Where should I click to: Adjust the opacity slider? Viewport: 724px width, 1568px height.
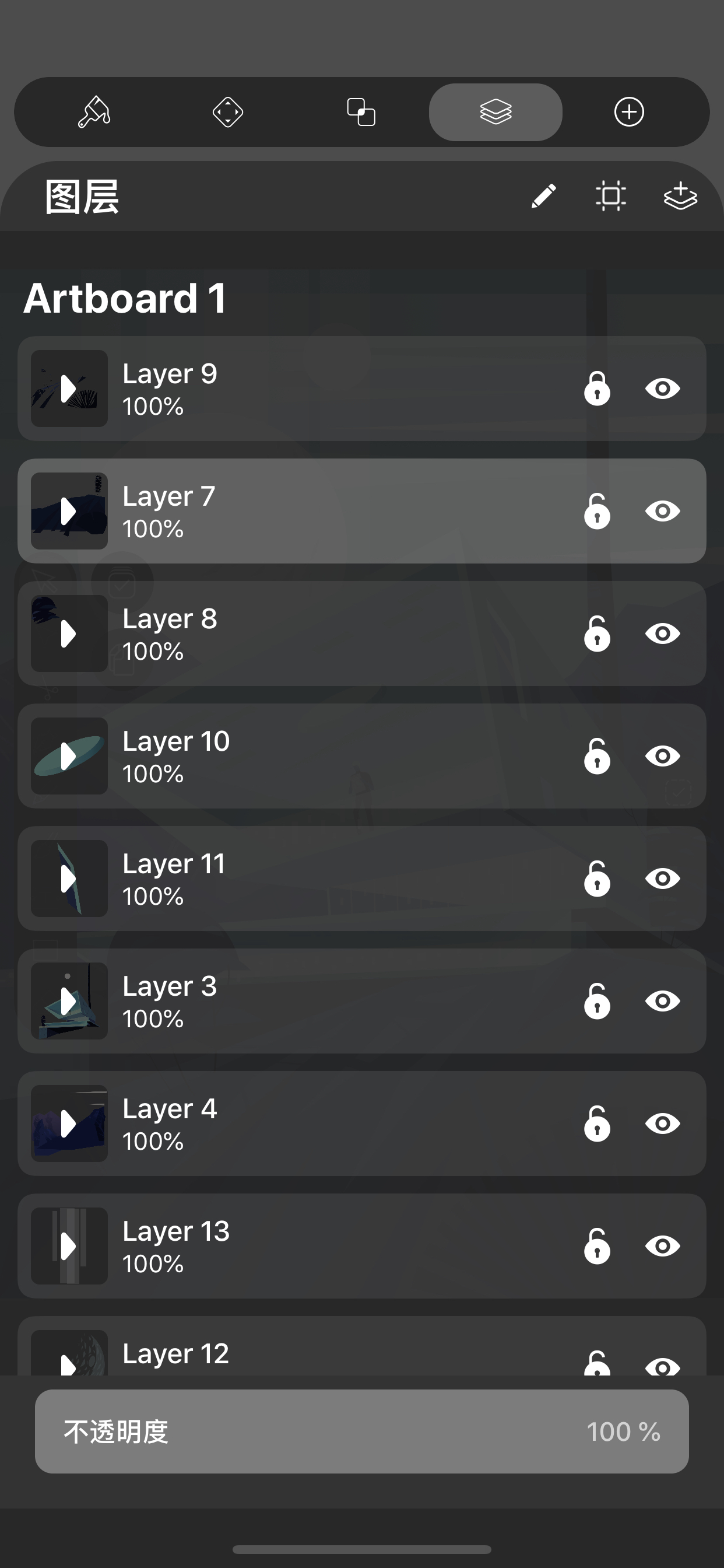click(x=362, y=1431)
